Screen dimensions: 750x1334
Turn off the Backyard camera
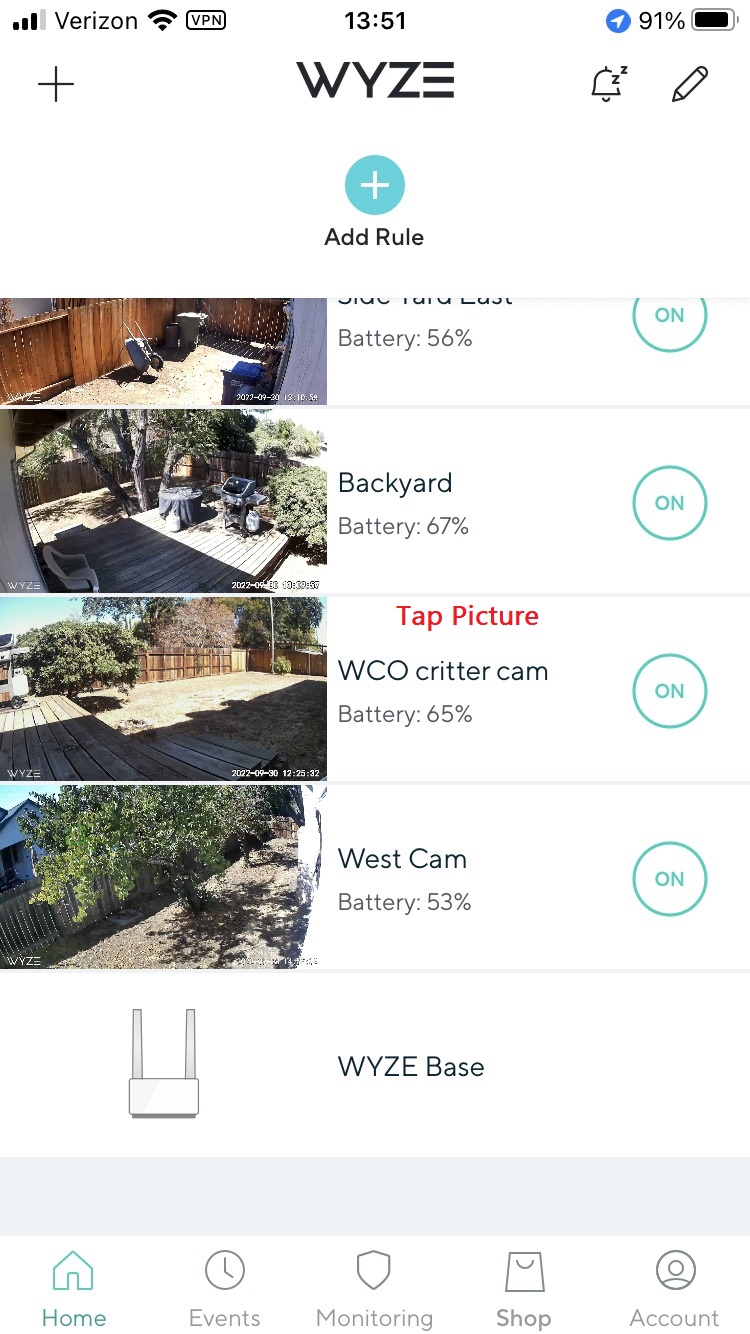pyautogui.click(x=669, y=503)
